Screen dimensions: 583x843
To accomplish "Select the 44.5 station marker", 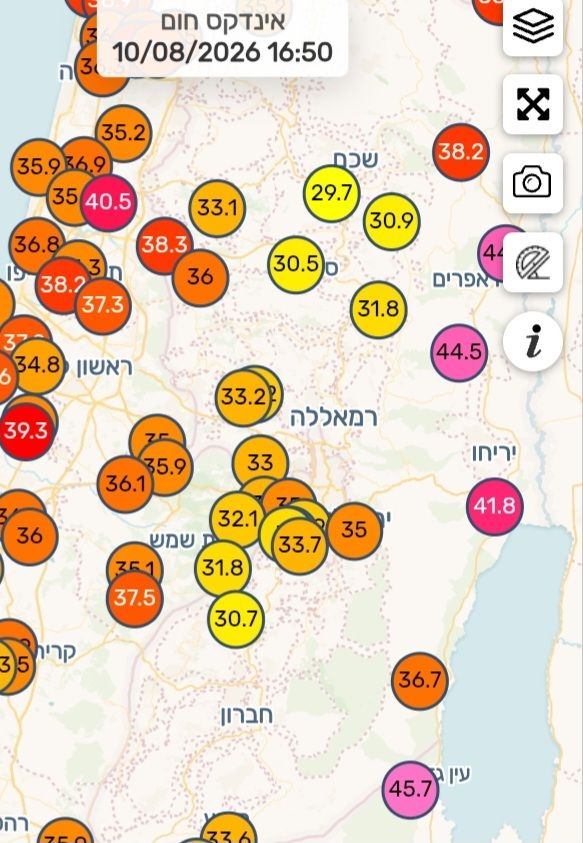I will point(459,353).
